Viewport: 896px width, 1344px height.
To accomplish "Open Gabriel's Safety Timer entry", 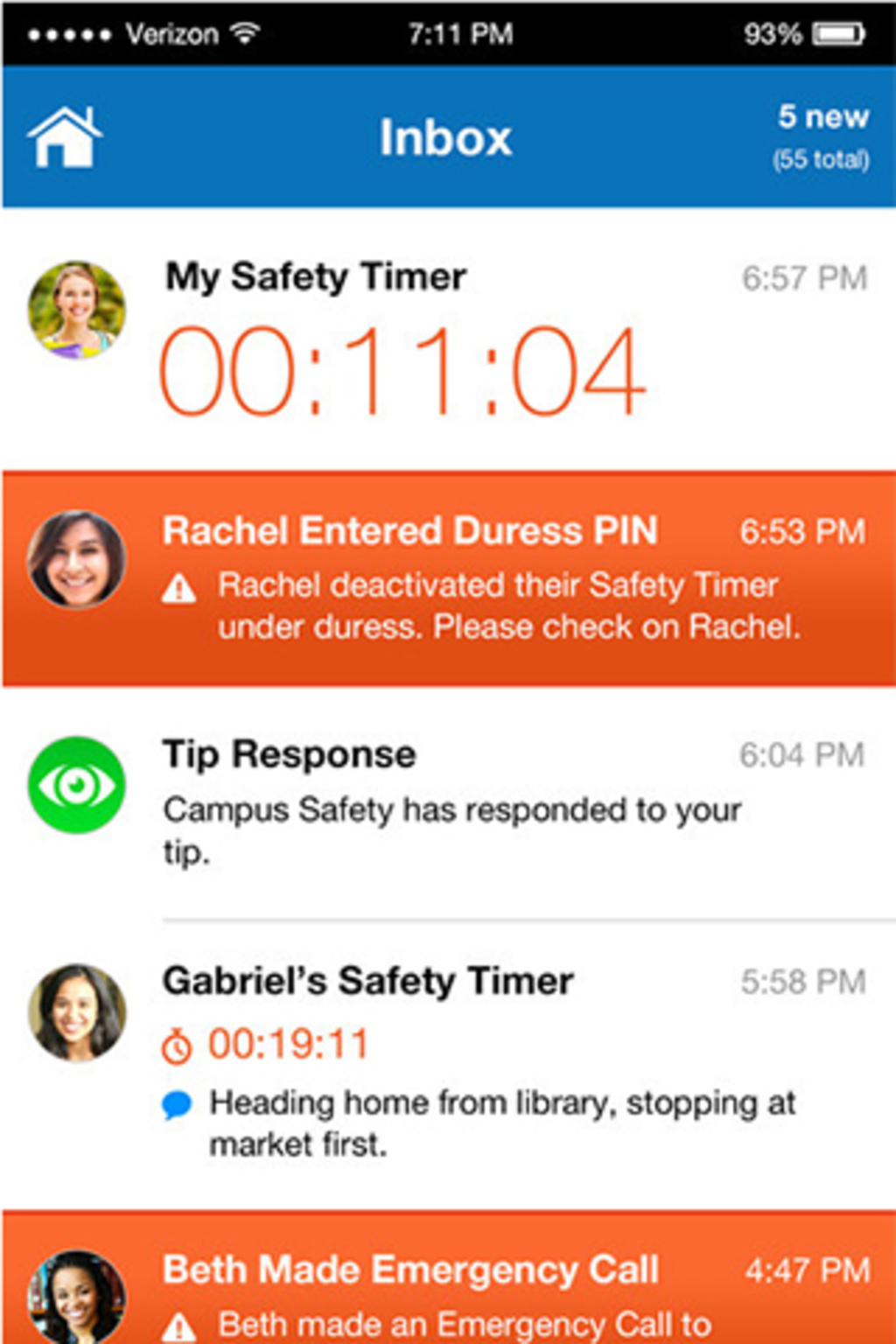I will pos(448,1065).
